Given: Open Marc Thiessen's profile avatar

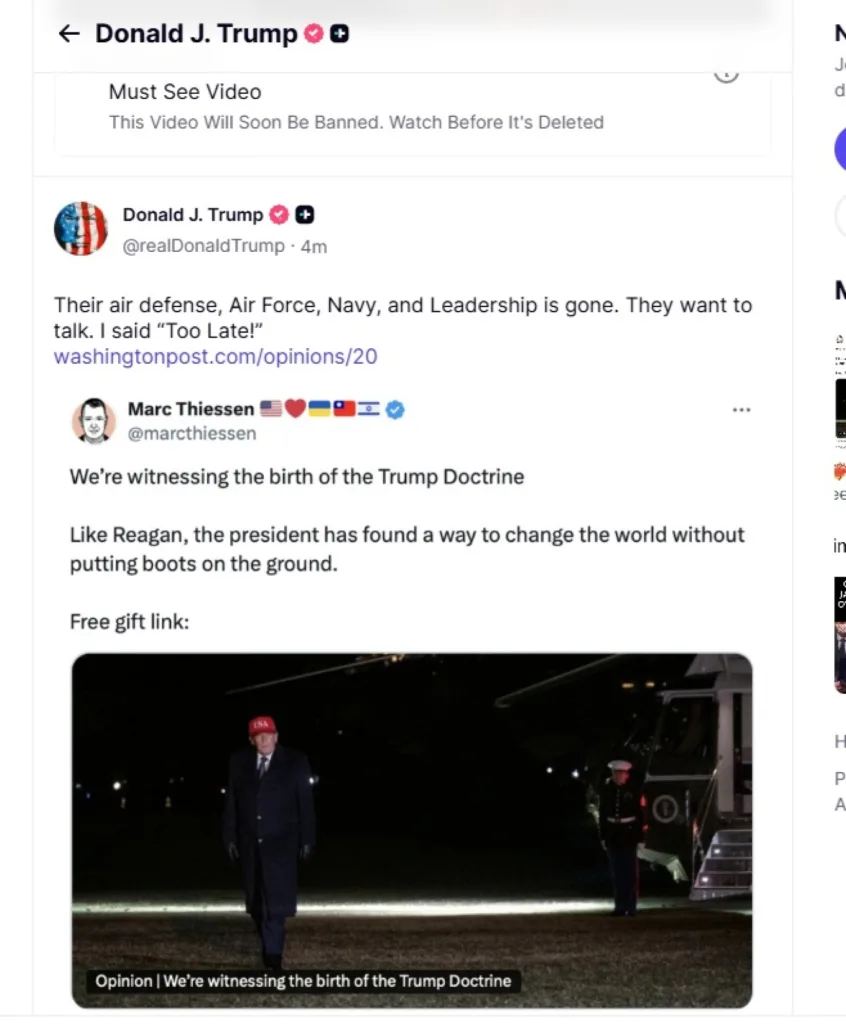Looking at the screenshot, I should coord(93,420).
